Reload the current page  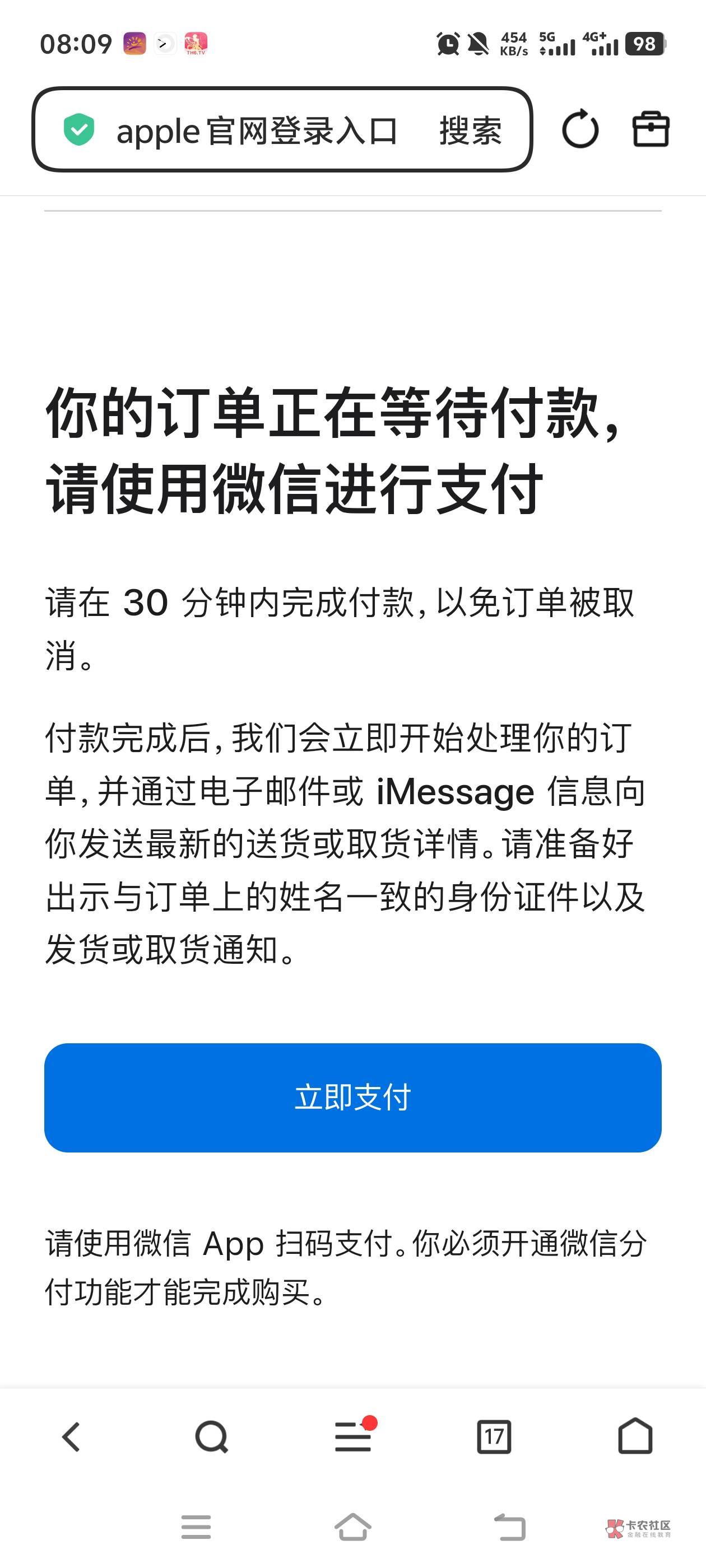click(x=580, y=129)
